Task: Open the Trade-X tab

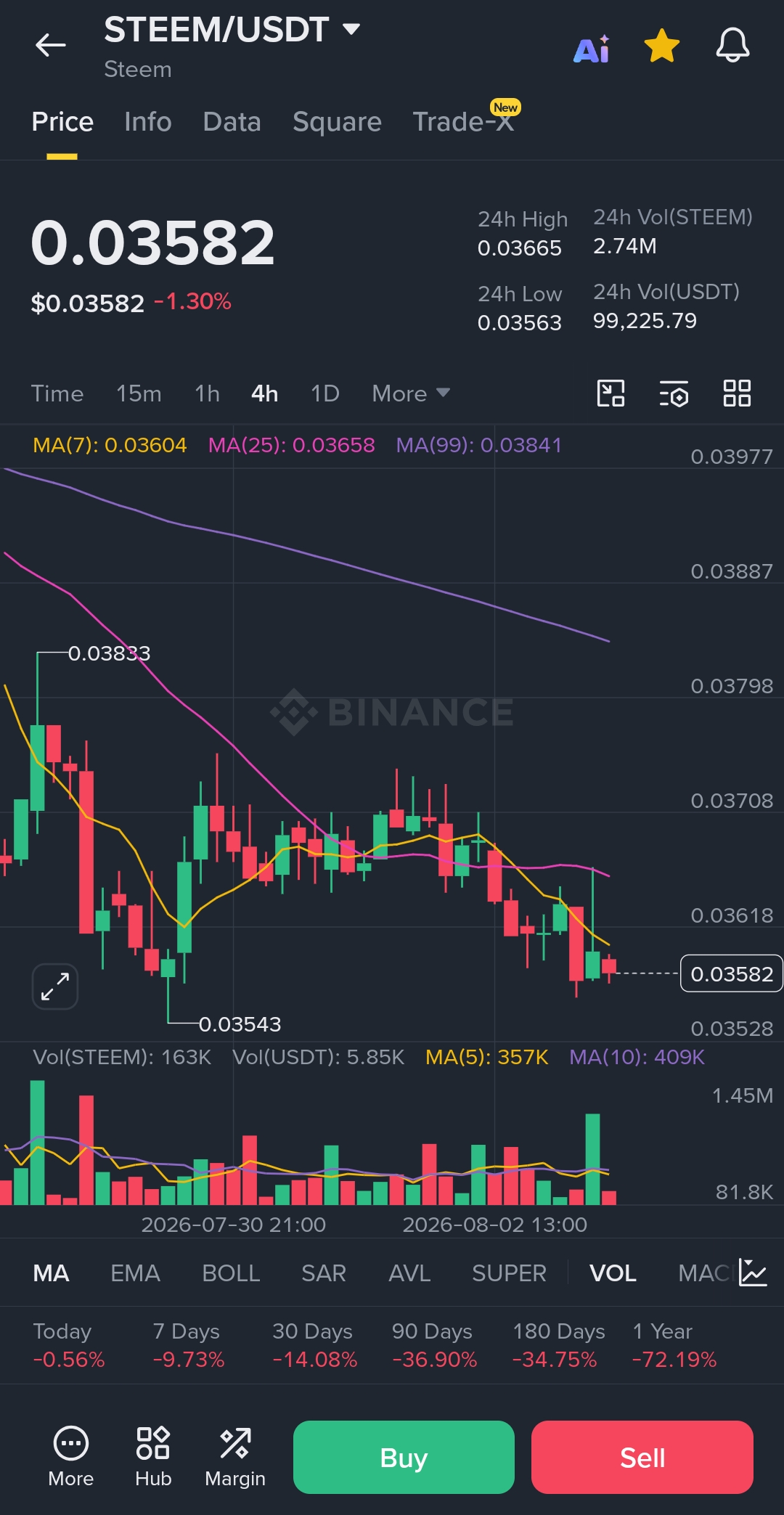Action: coord(465,121)
